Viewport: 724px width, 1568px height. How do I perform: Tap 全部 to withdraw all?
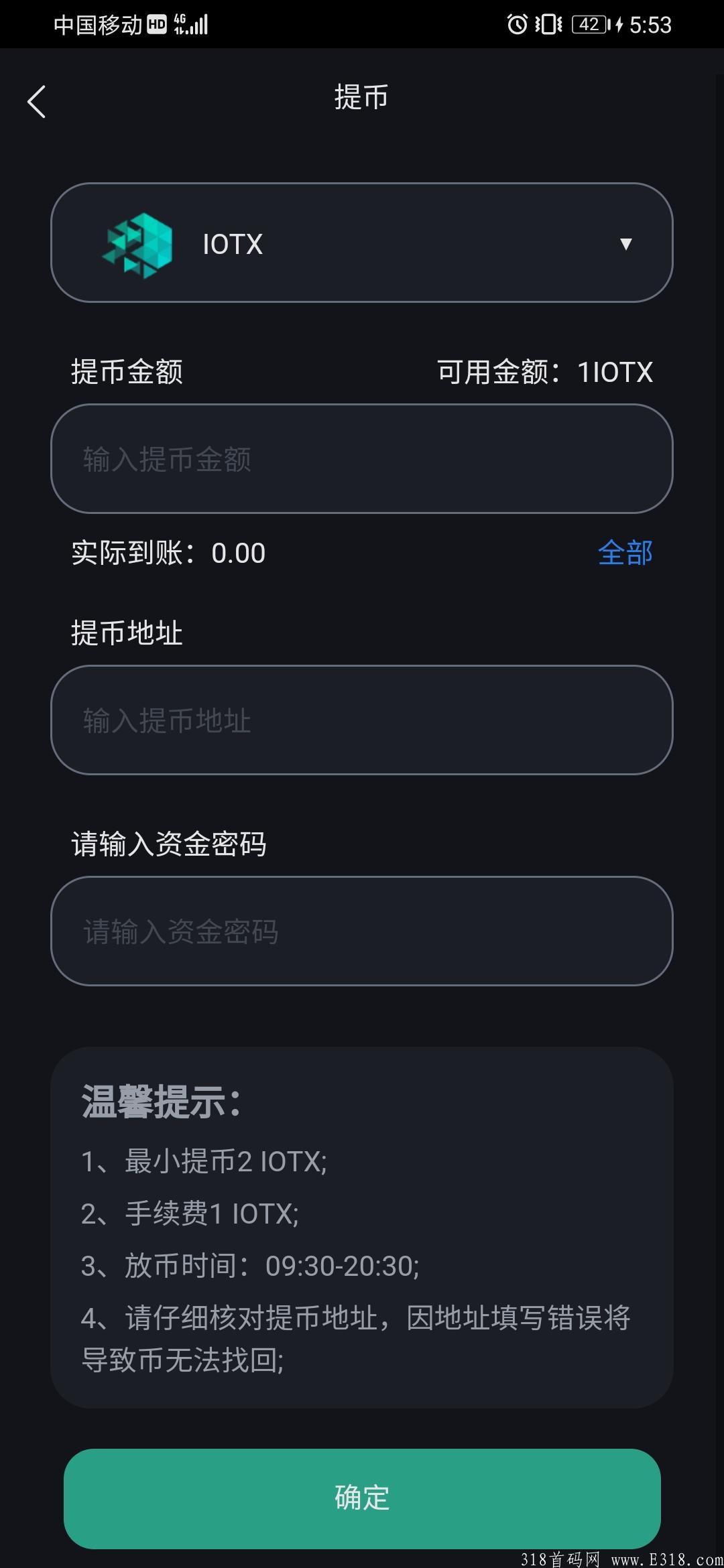pyautogui.click(x=625, y=553)
